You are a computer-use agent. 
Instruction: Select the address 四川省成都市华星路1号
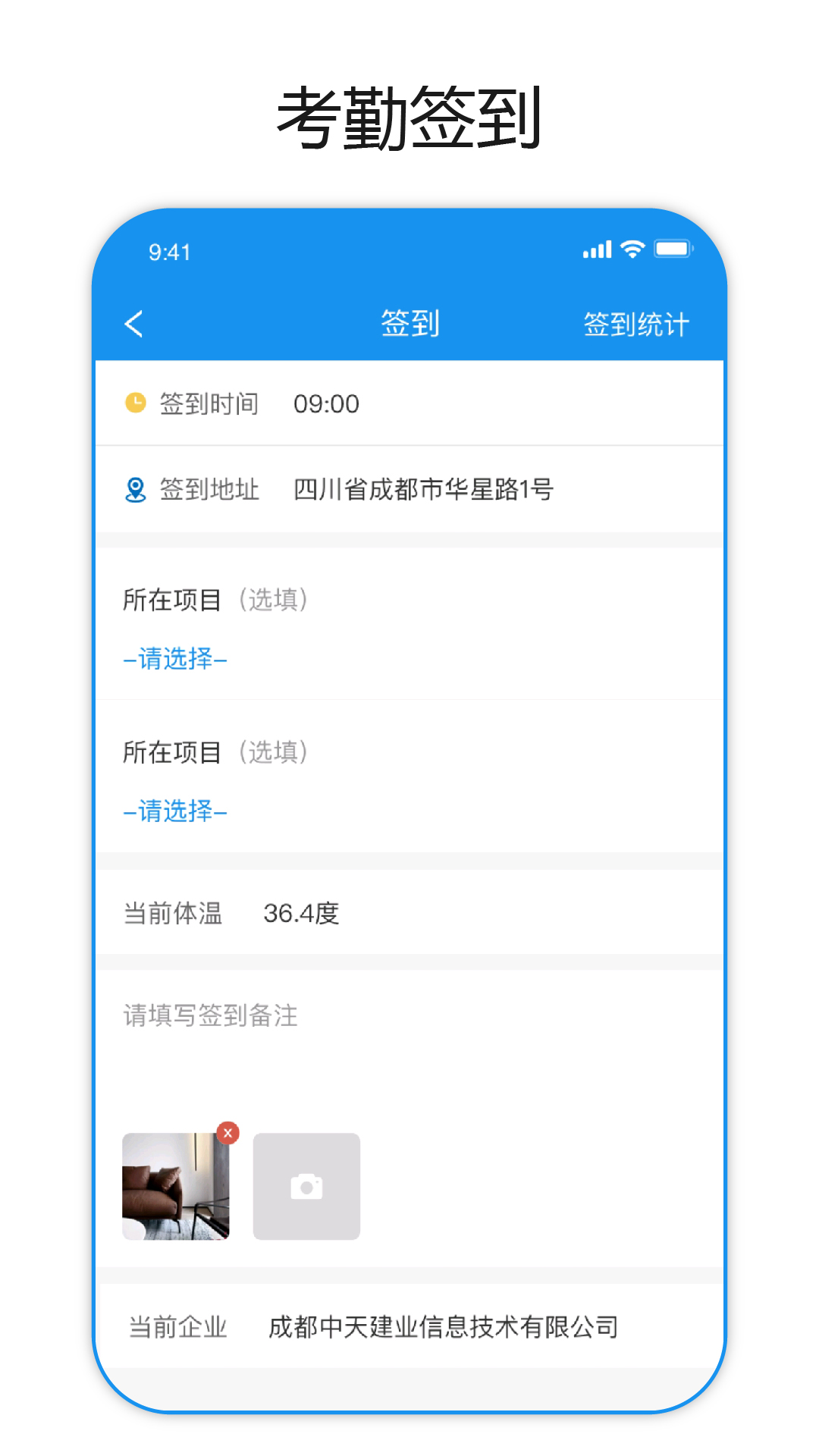point(425,489)
